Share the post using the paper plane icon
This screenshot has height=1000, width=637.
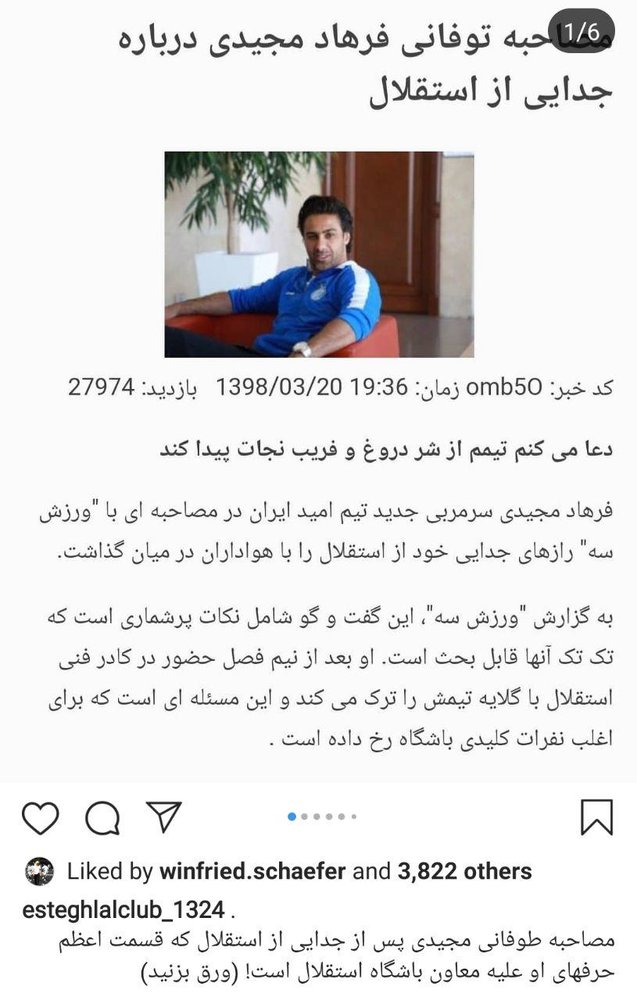point(163,816)
